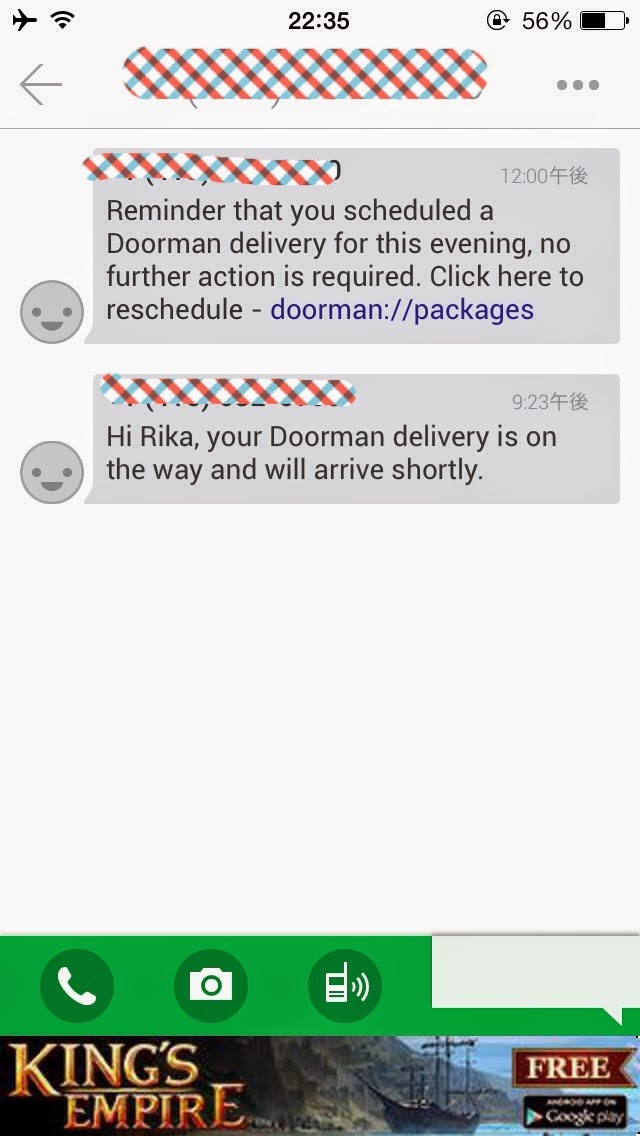The image size is (640, 1136).
Task: Open the doorman://packages link
Action: (402, 310)
